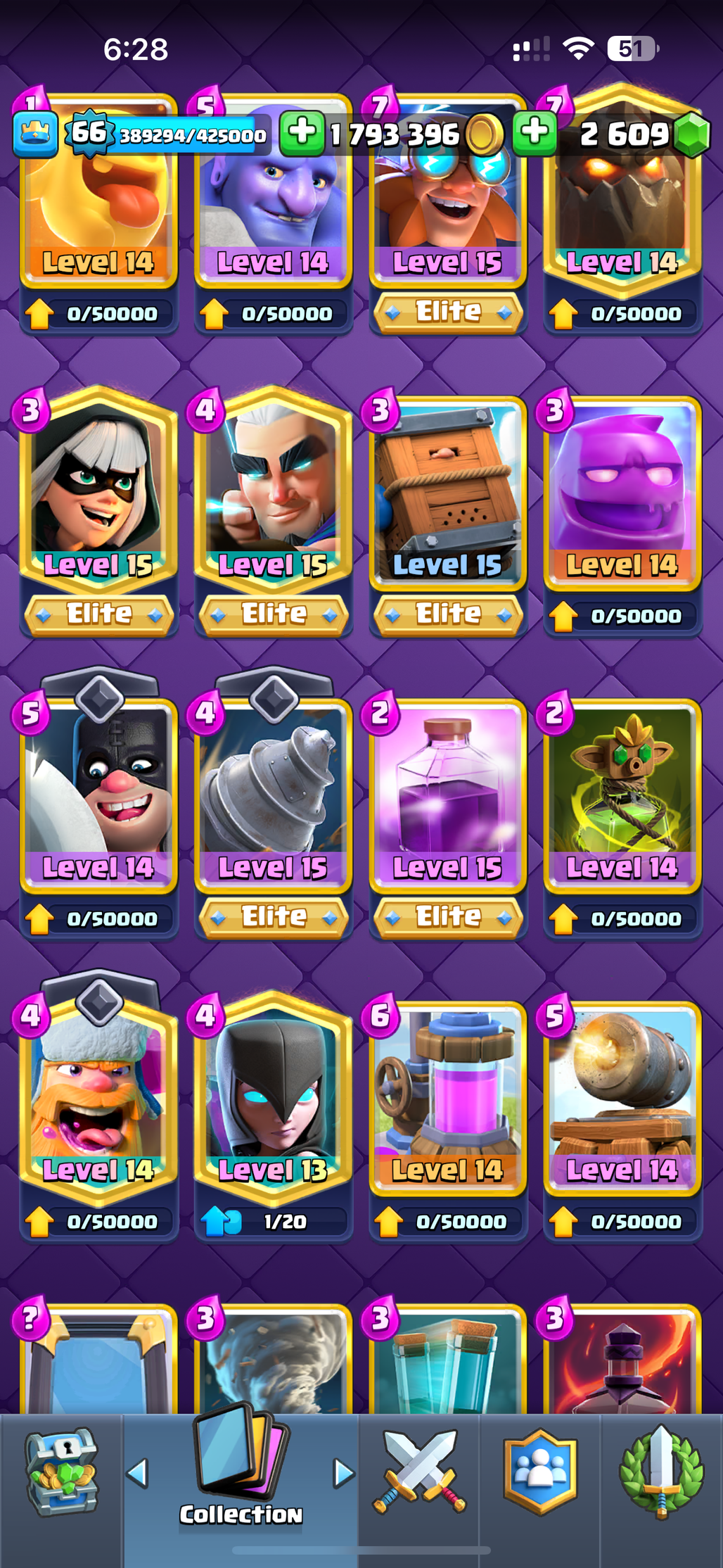Viewport: 723px width, 1568px height.
Task: Open the Clan social tab
Action: pos(540,1472)
